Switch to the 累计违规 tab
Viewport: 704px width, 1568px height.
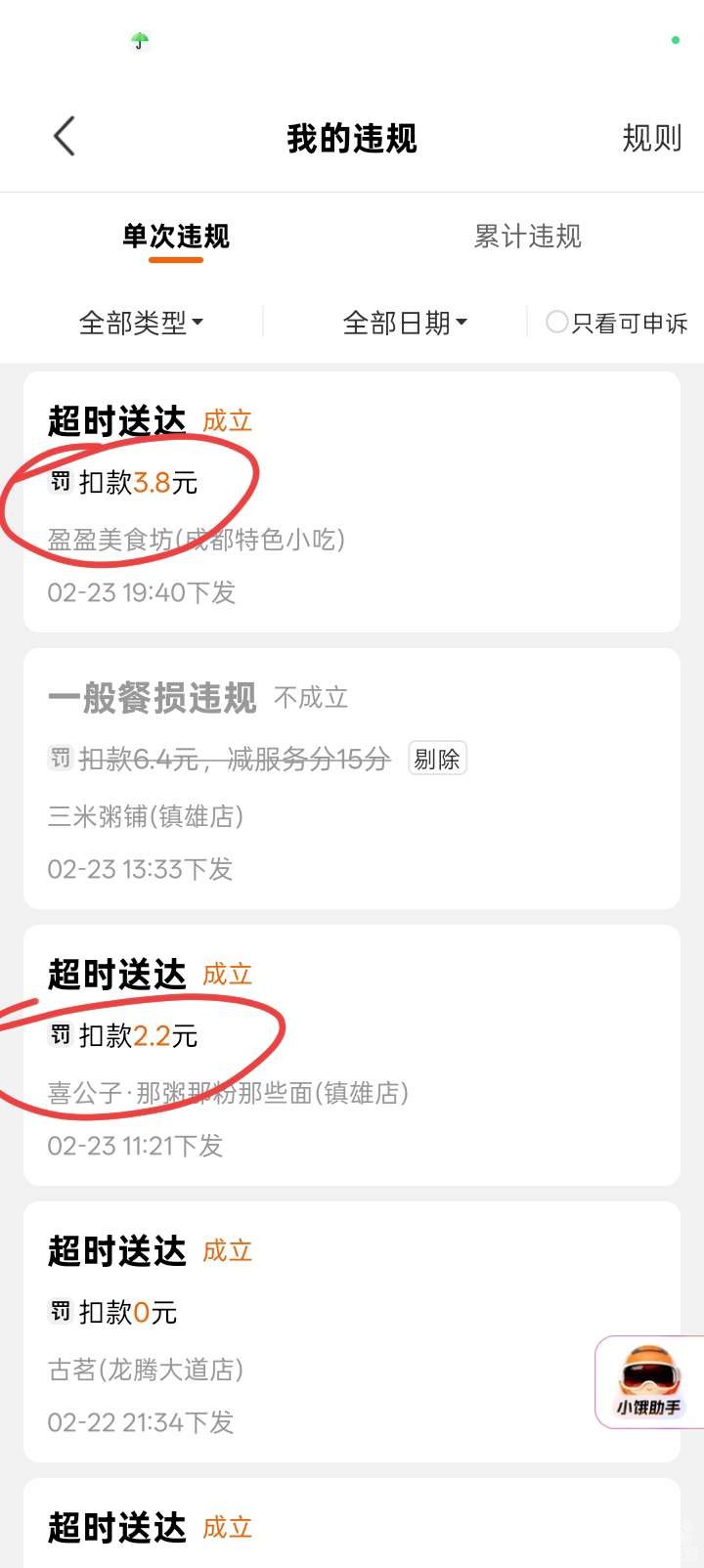tap(527, 237)
